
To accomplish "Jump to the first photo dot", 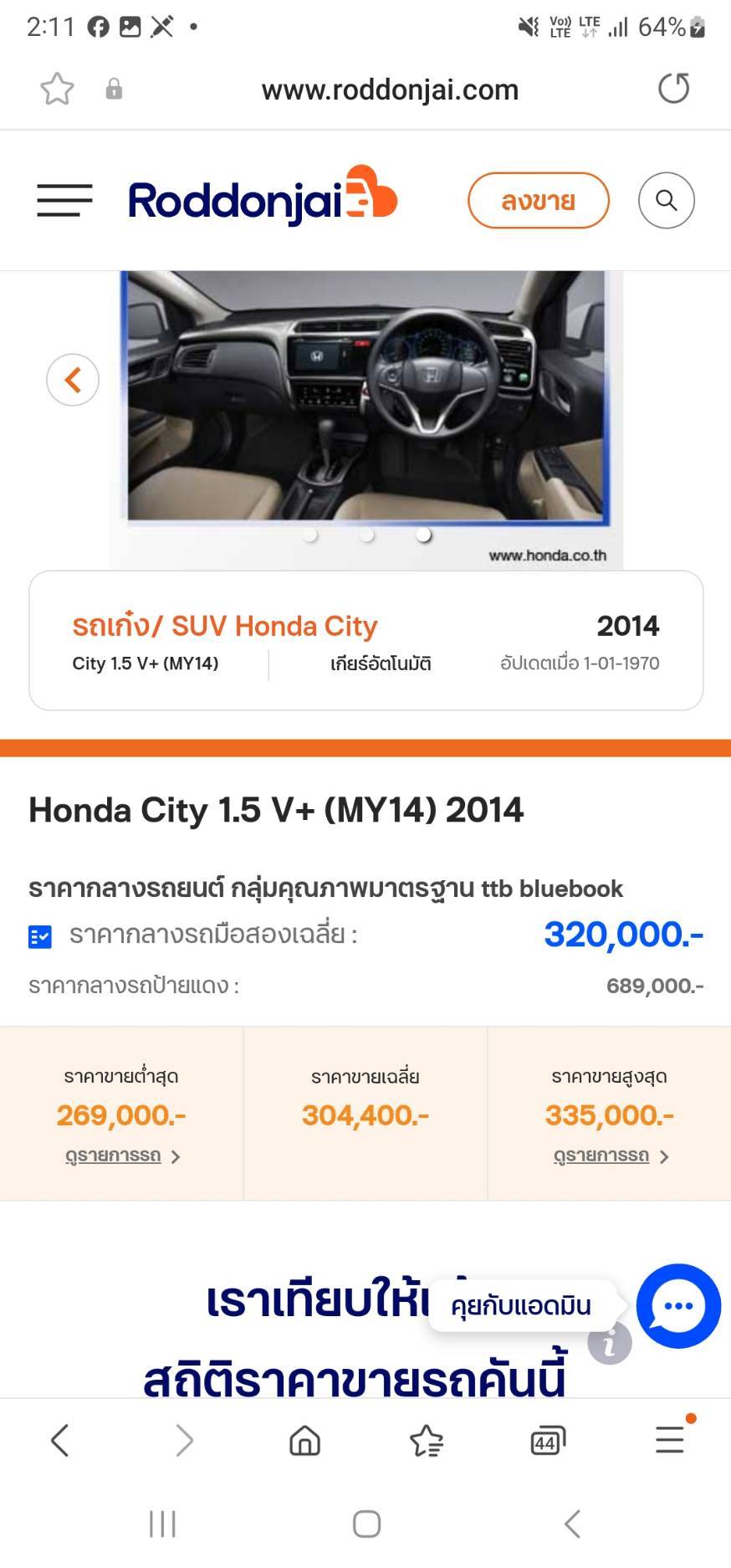I will point(310,535).
